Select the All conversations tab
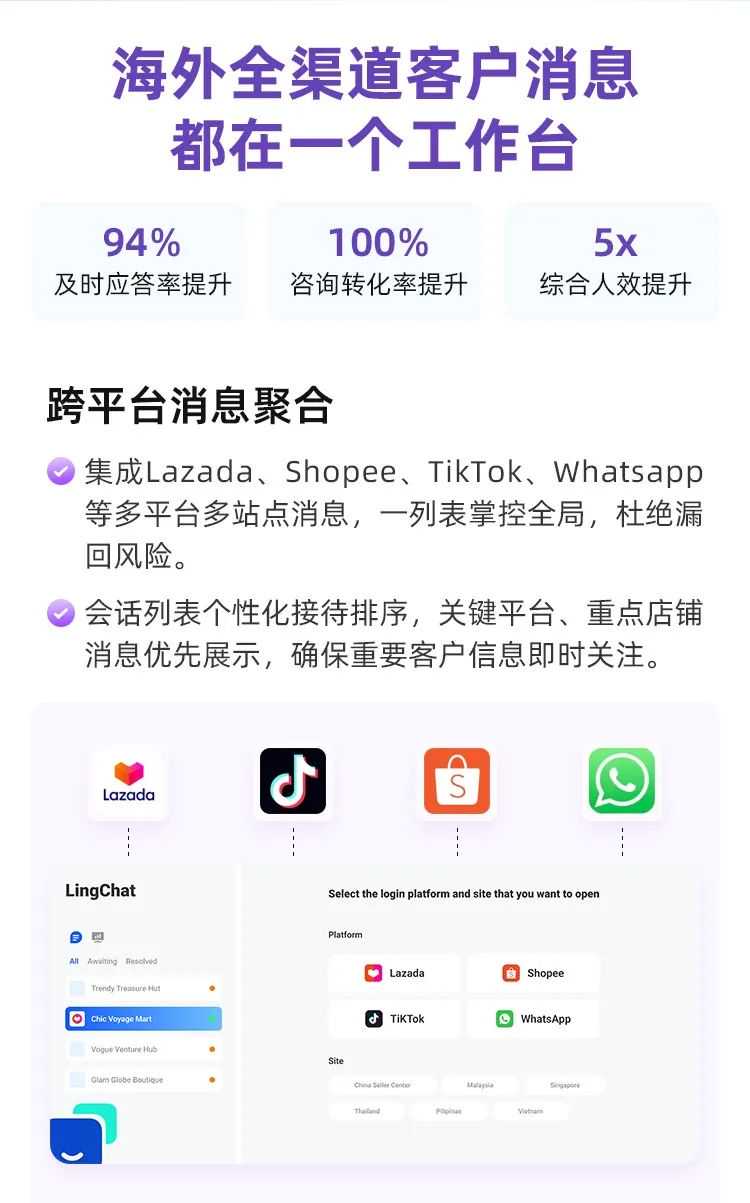 [74, 961]
